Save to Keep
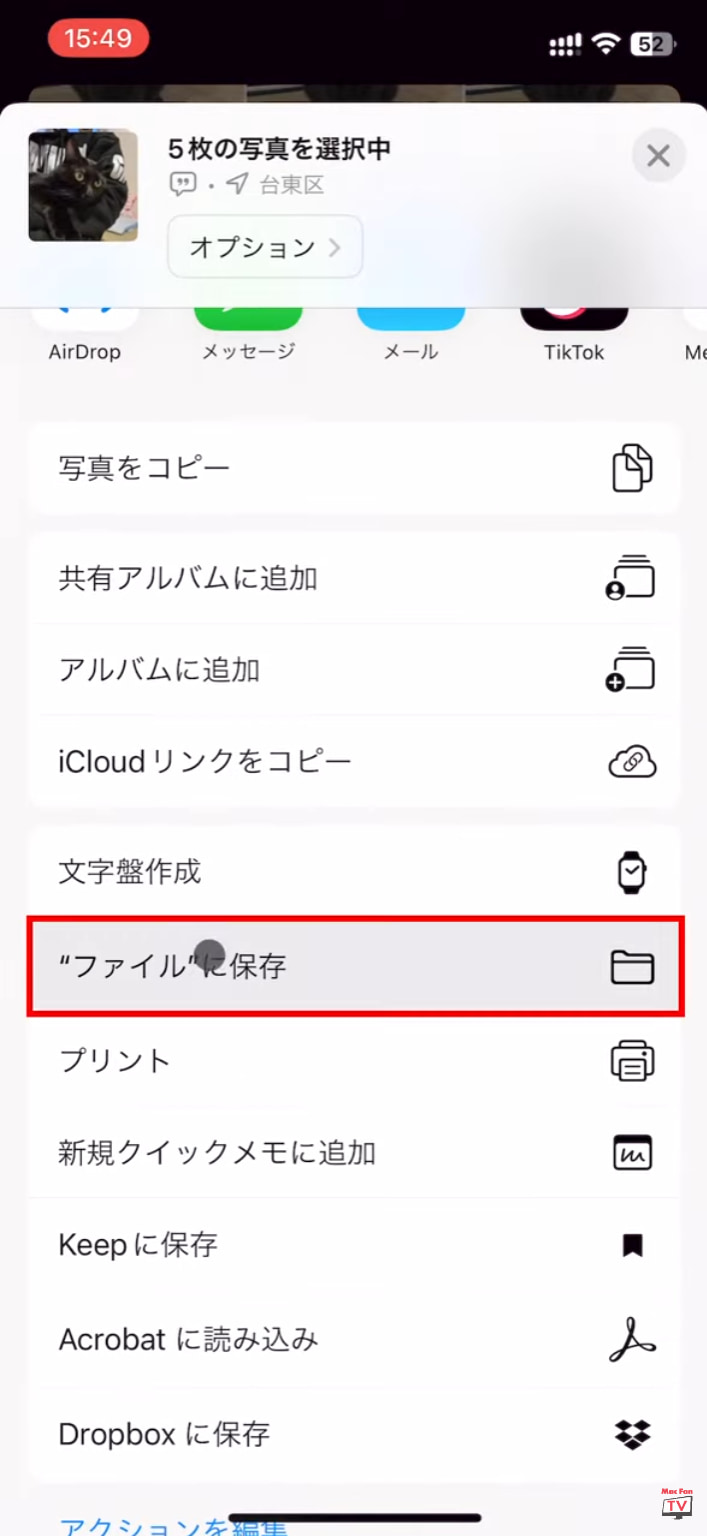Screen dimensions: 707x1536 (354, 1245)
